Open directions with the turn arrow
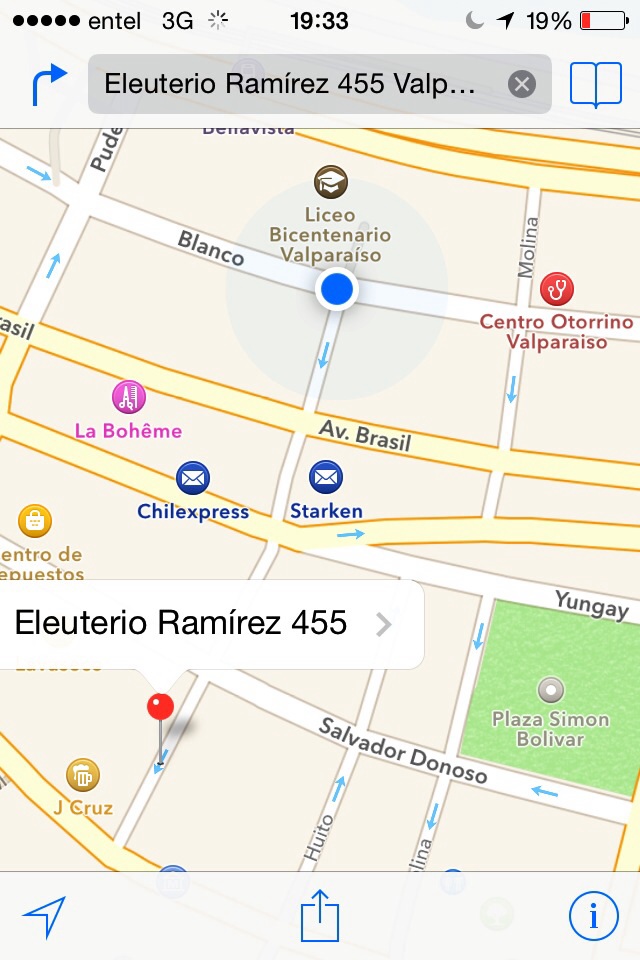This screenshot has height=960, width=640. (49, 84)
